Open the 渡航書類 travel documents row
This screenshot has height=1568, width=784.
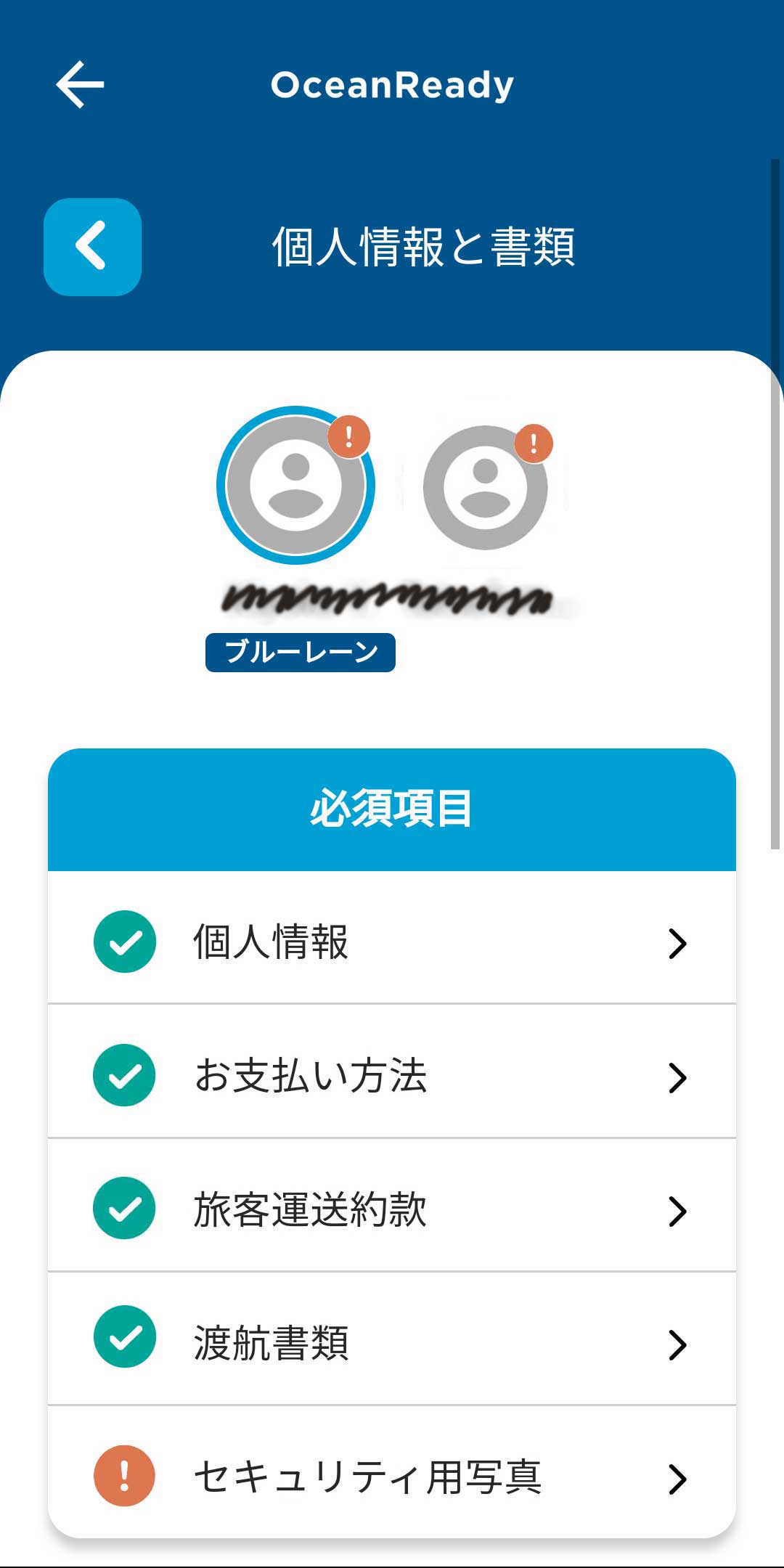point(391,1342)
